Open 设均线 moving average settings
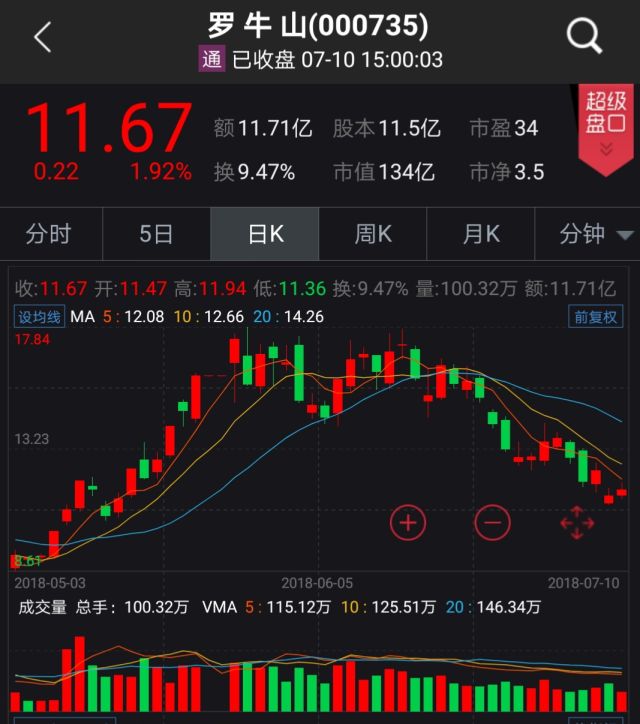Screen dimensions: 640x724 (x=39, y=317)
